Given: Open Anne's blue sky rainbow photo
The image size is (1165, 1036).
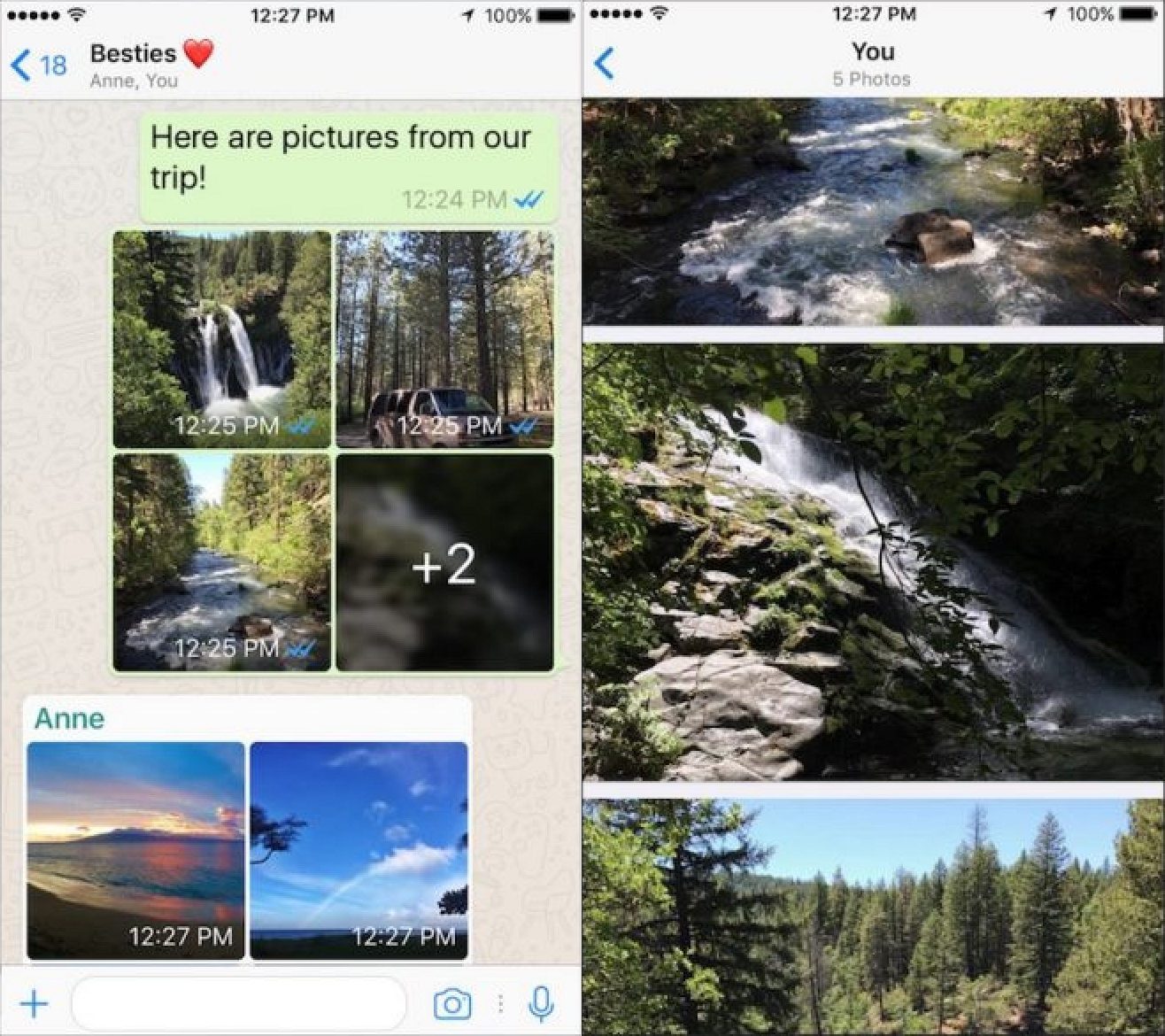Looking at the screenshot, I should coord(359,850).
